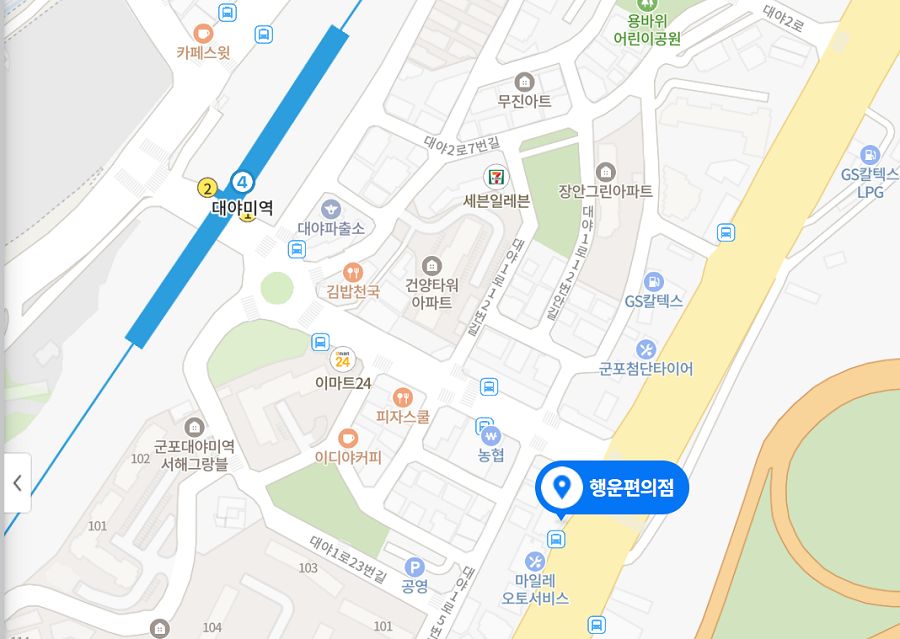Tap the 대야파출소 police station pin

tap(330, 209)
